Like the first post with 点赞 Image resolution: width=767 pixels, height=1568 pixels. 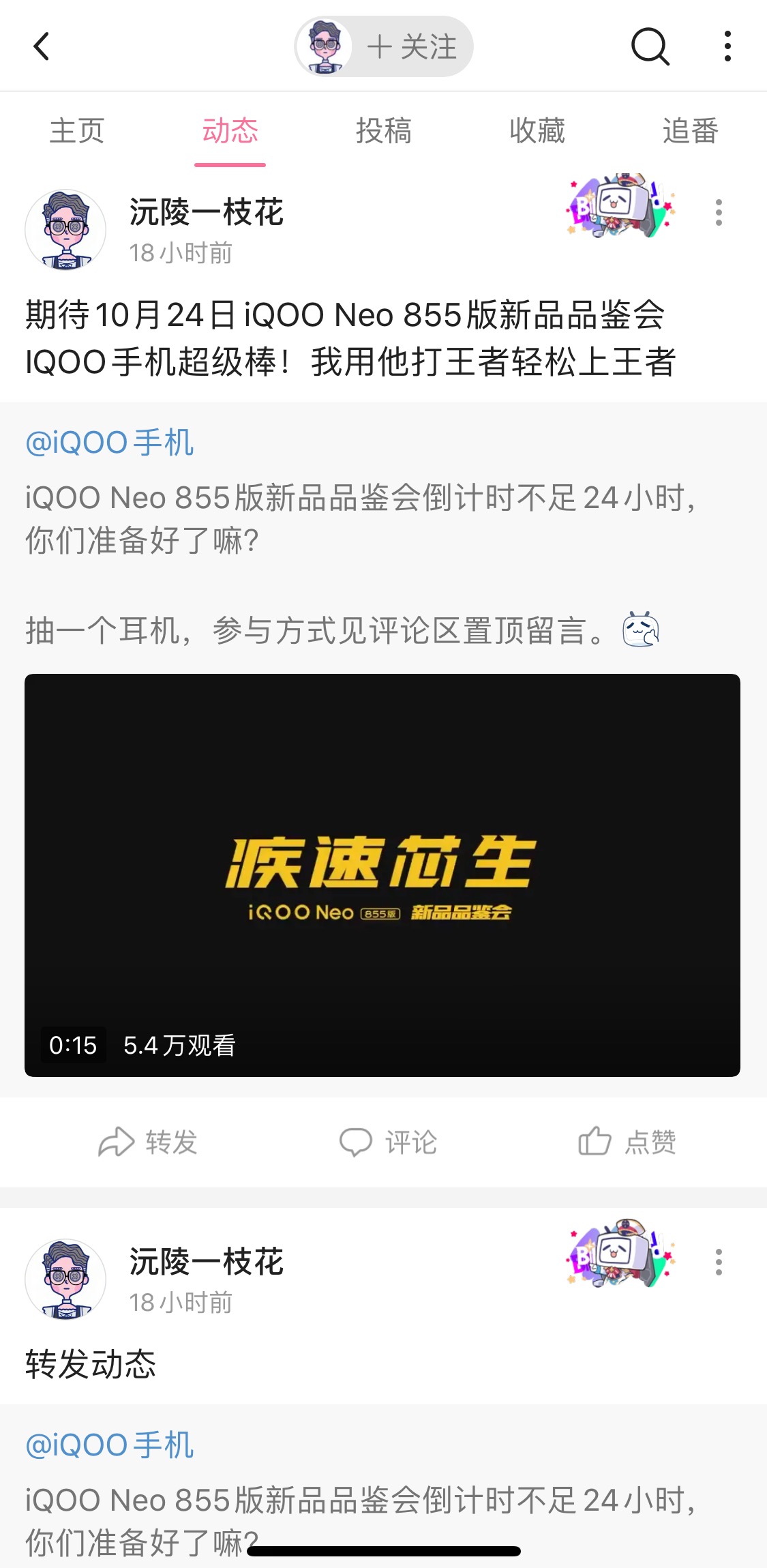627,1142
